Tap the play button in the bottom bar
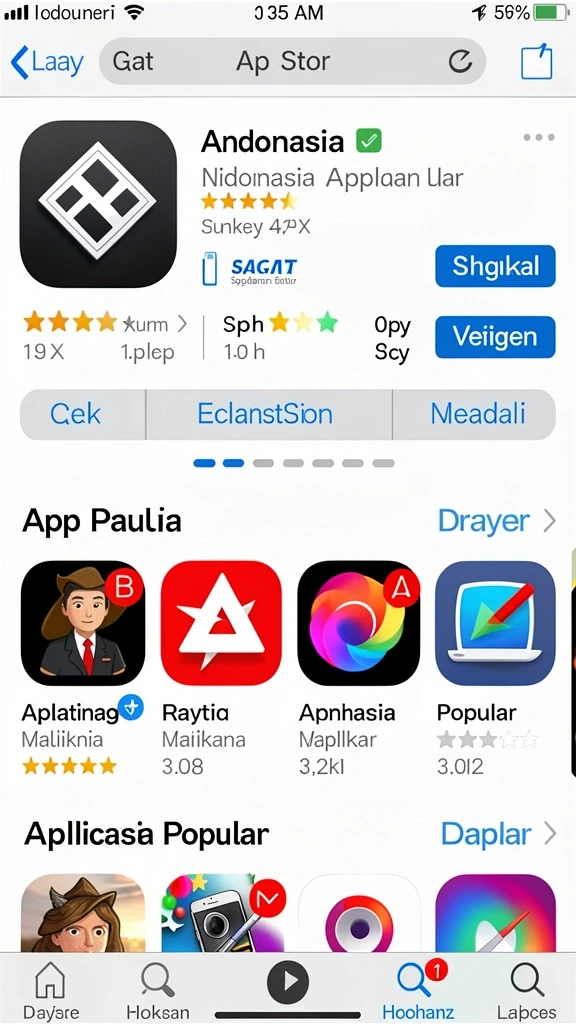 click(x=287, y=981)
